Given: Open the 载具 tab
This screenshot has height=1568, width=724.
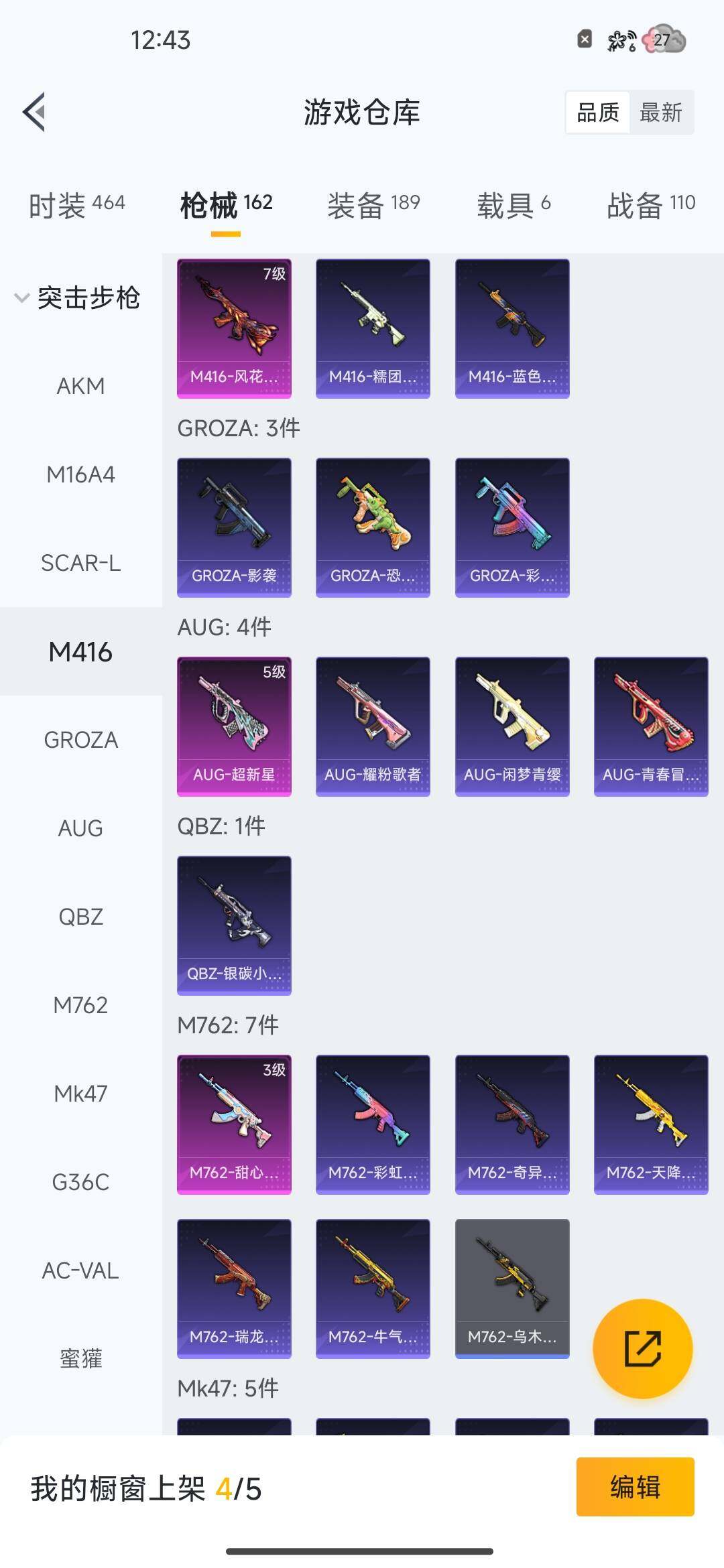Looking at the screenshot, I should [x=514, y=204].
